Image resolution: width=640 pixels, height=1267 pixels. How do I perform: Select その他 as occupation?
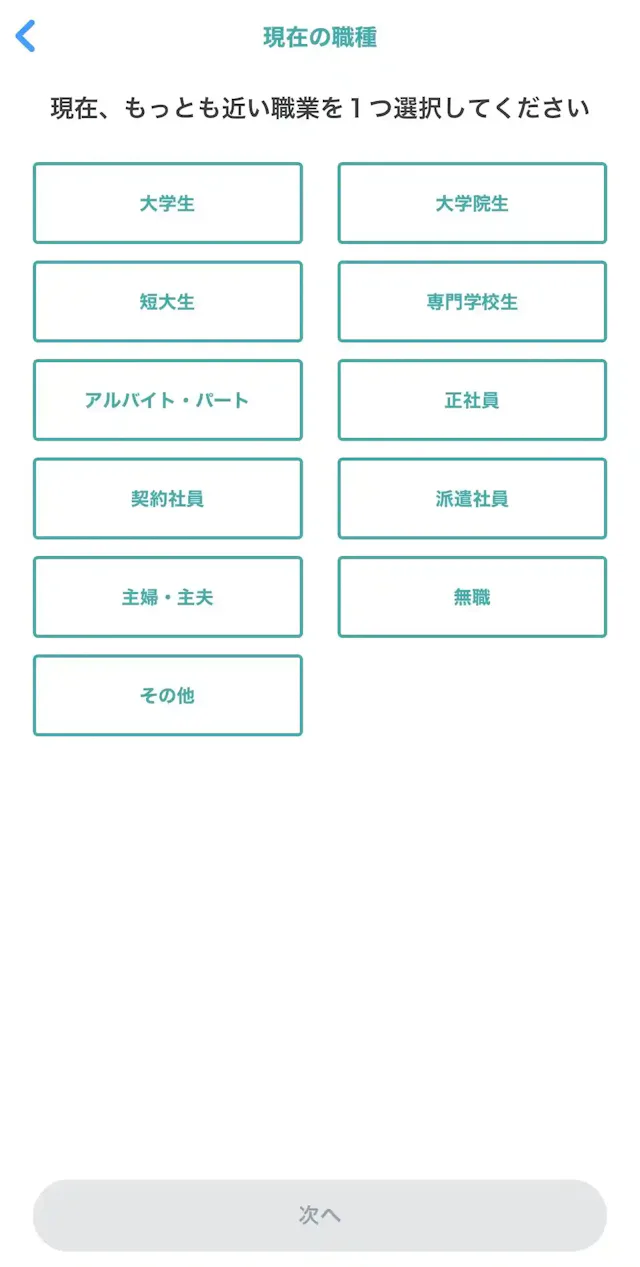[168, 695]
